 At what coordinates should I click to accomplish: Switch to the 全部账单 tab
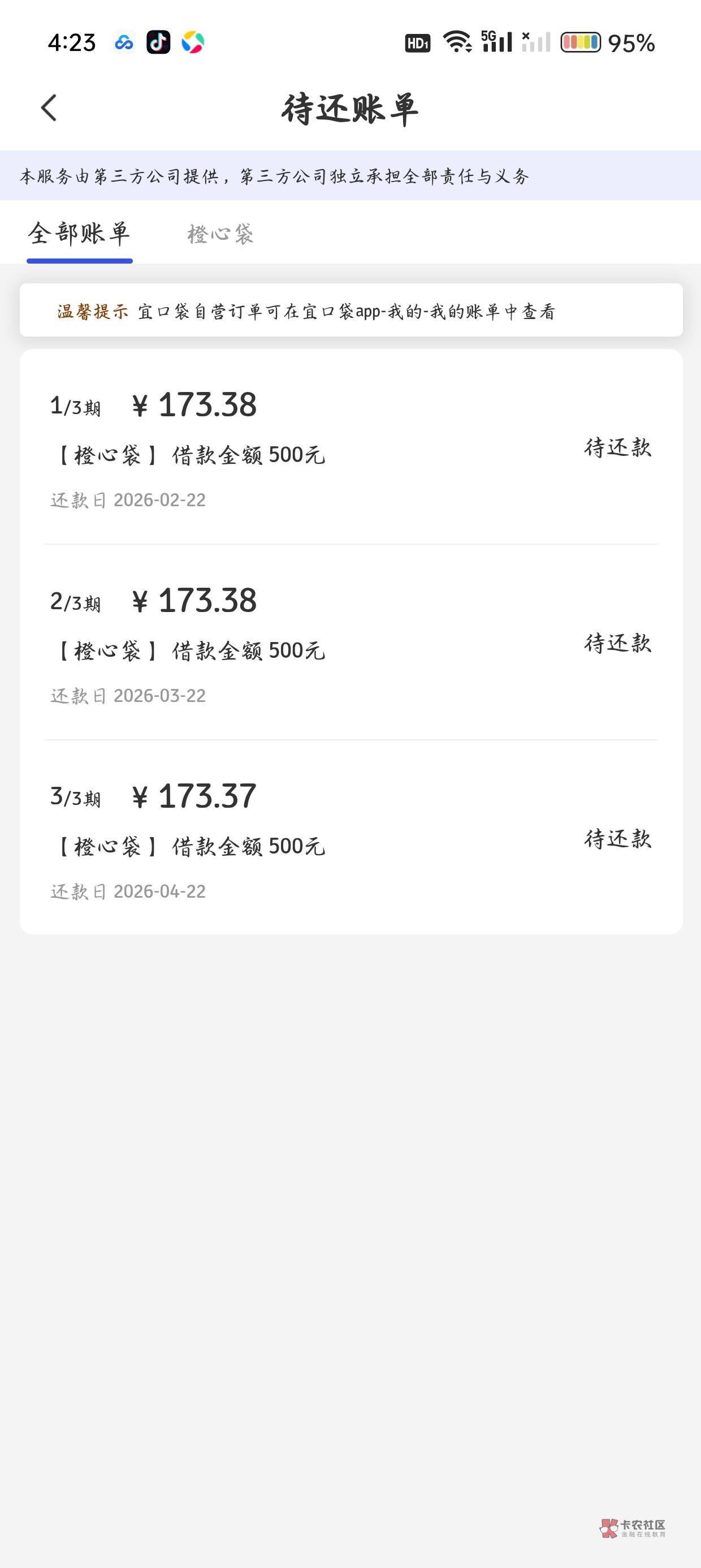[x=79, y=234]
